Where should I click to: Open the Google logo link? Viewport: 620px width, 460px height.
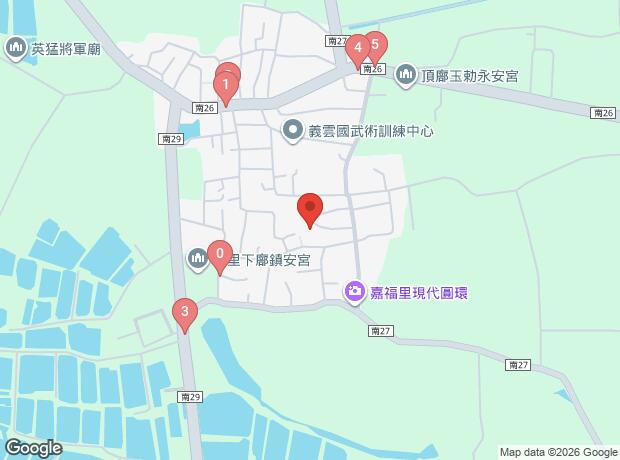pyautogui.click(x=32, y=447)
